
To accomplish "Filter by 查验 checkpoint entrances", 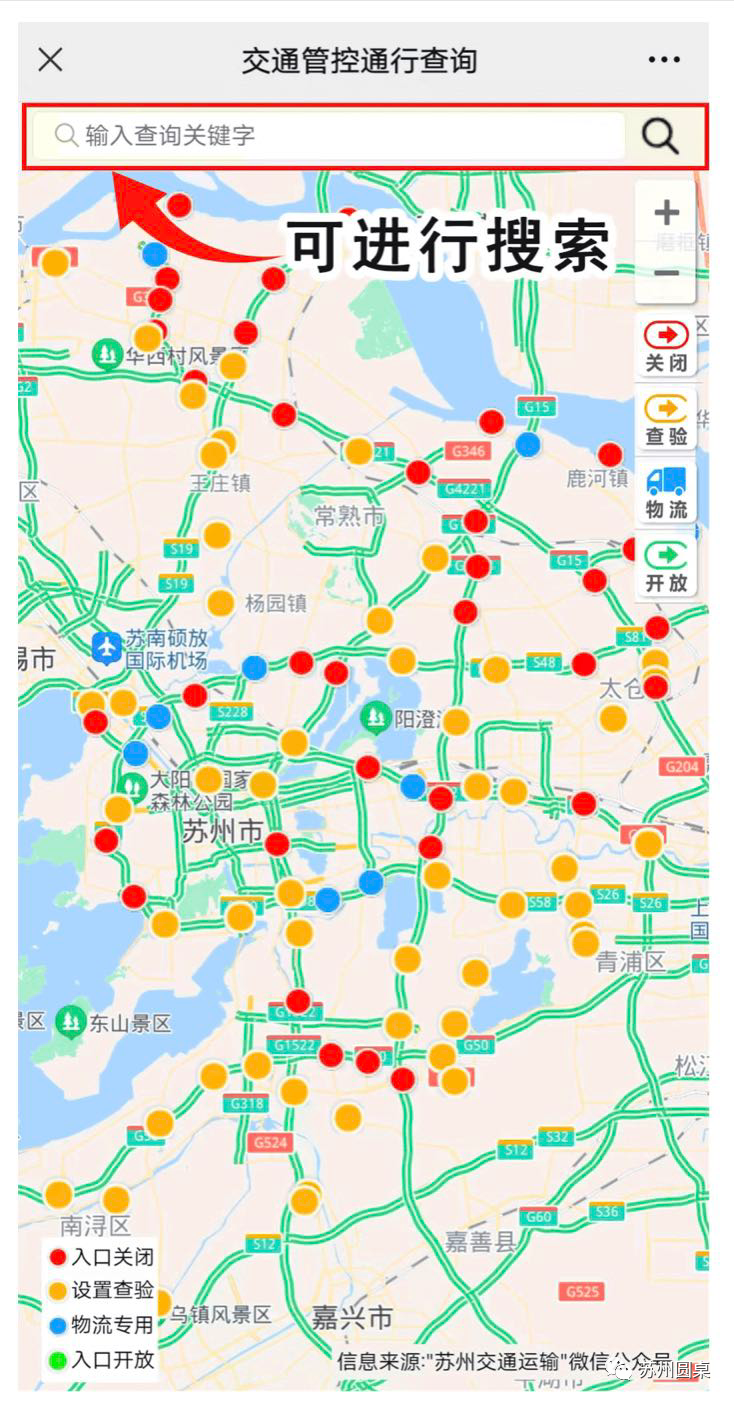I will [x=666, y=421].
